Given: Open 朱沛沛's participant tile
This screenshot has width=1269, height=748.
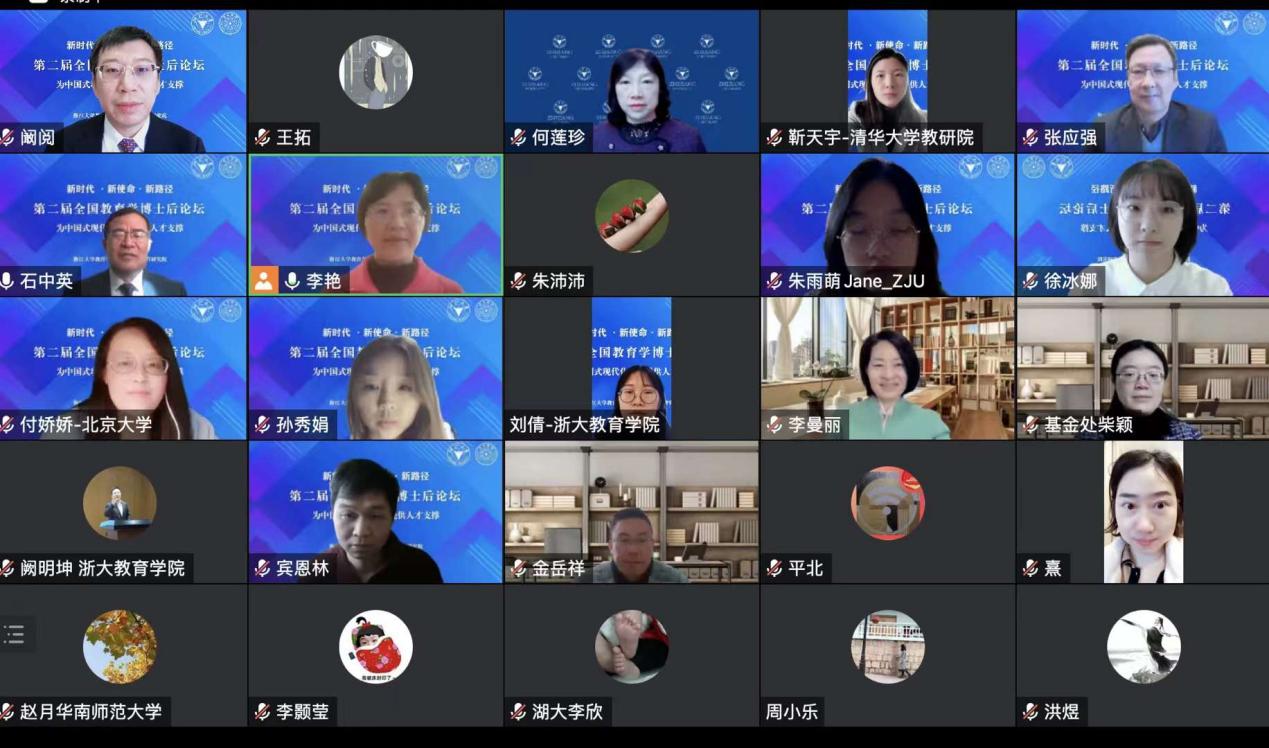Looking at the screenshot, I should (x=631, y=225).
